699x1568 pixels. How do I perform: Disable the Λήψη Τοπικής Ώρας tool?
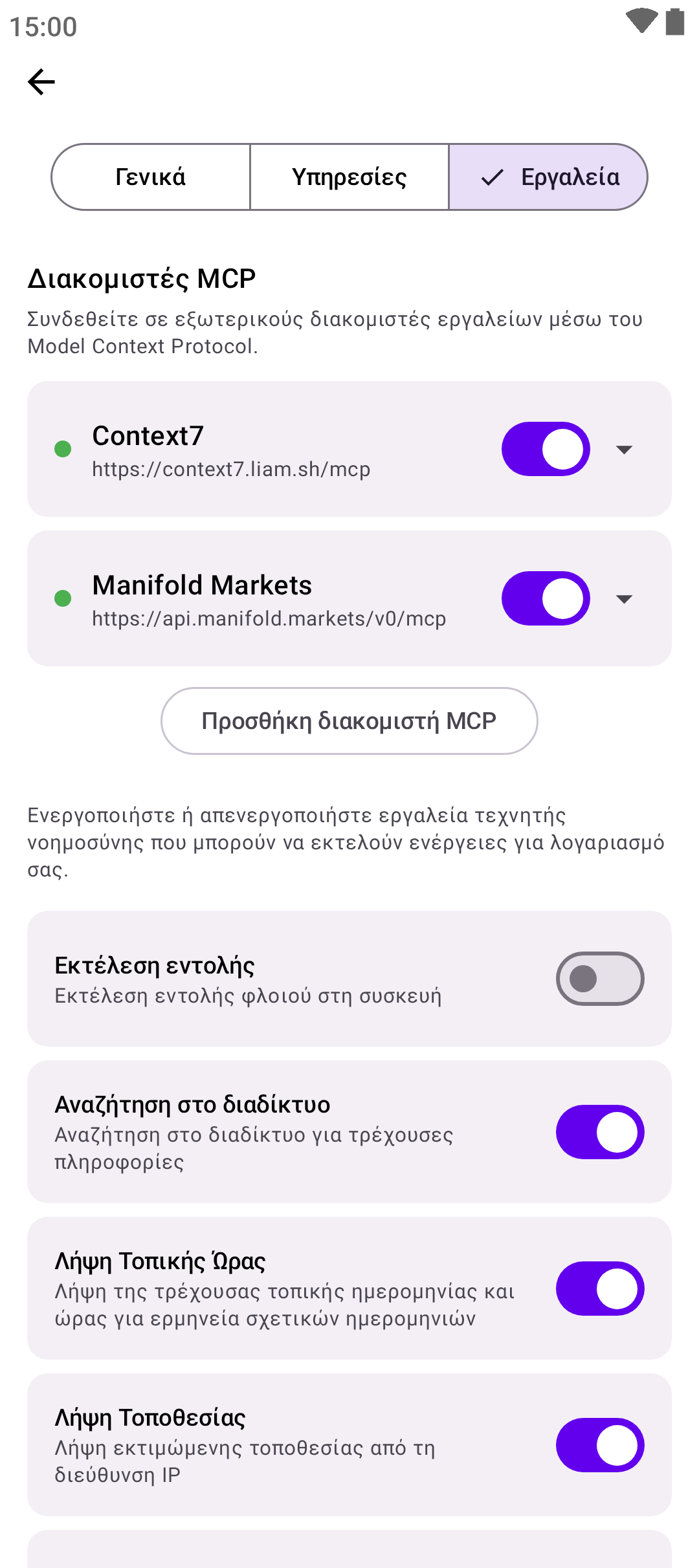tap(600, 1289)
